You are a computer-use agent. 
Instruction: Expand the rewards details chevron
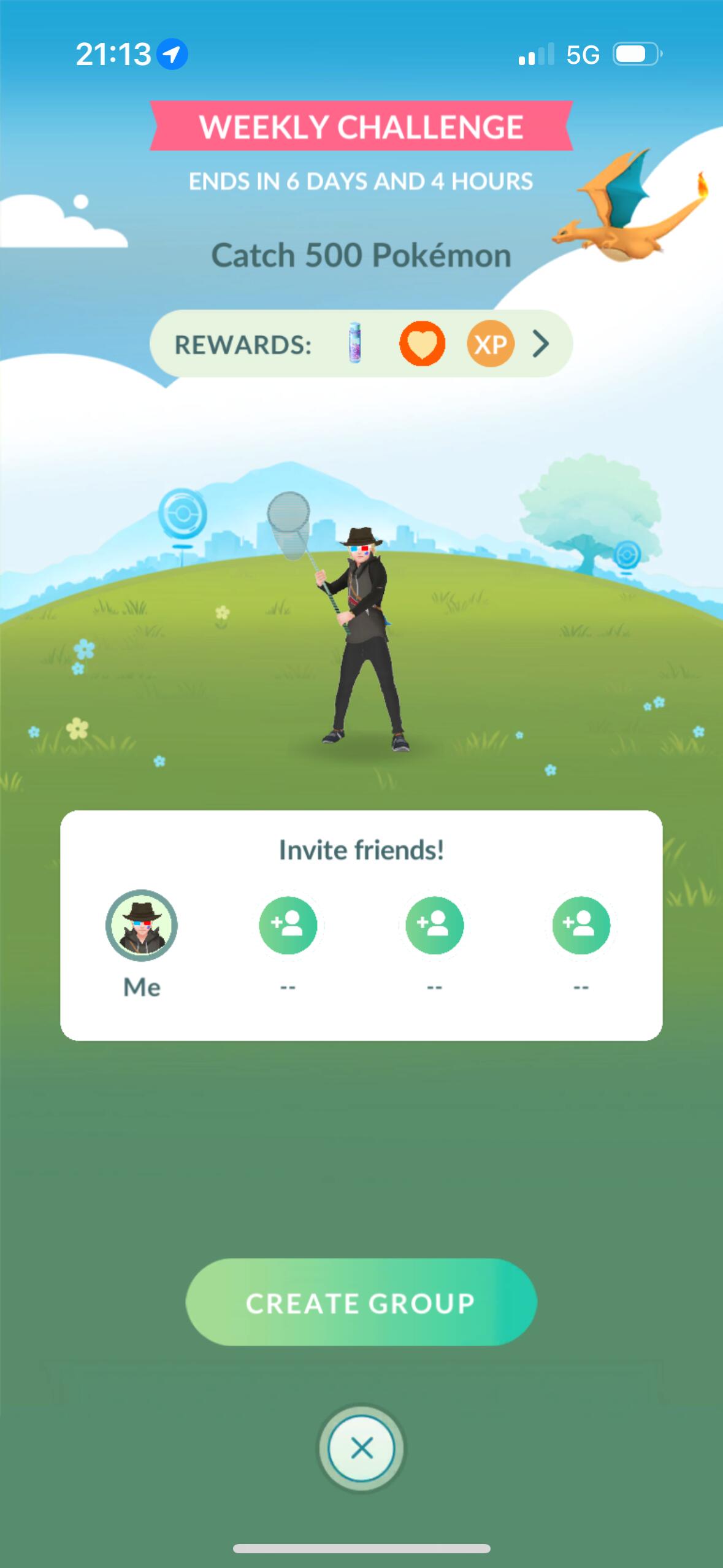(540, 344)
